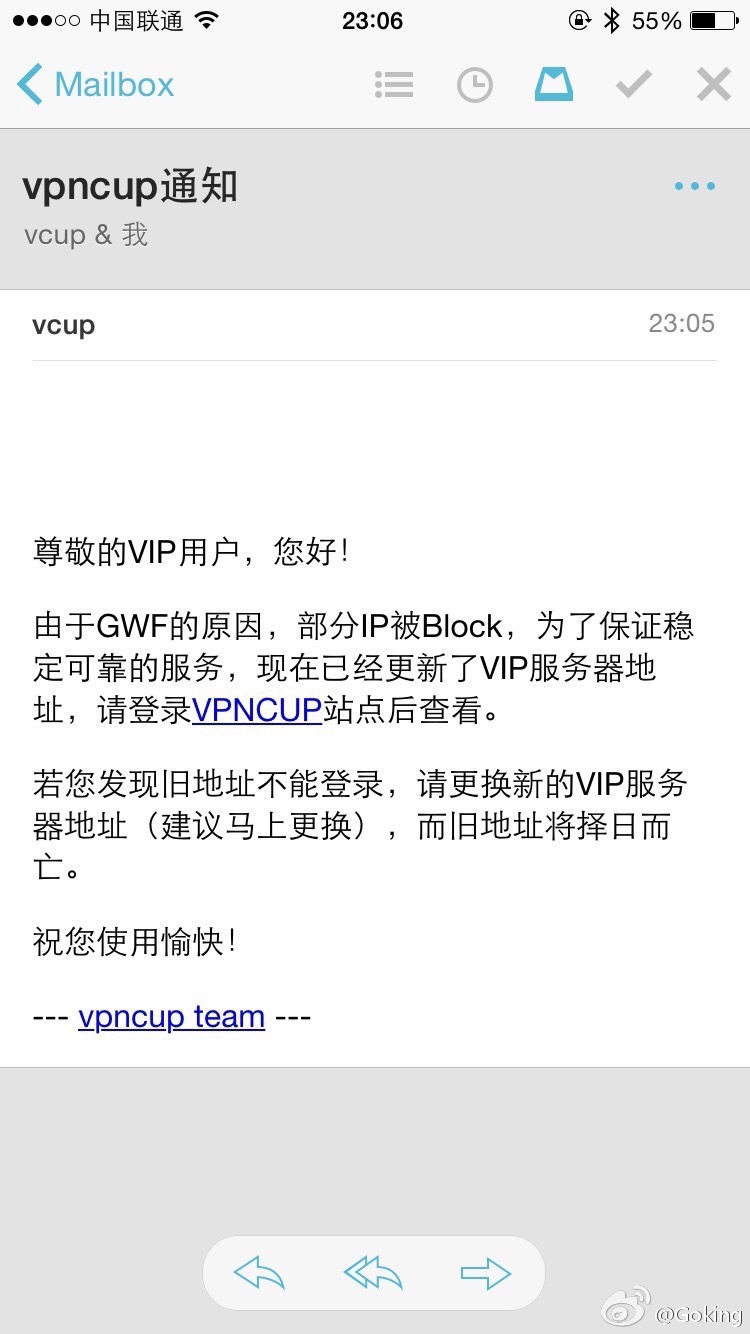Snooze this email with clock icon

click(x=475, y=85)
